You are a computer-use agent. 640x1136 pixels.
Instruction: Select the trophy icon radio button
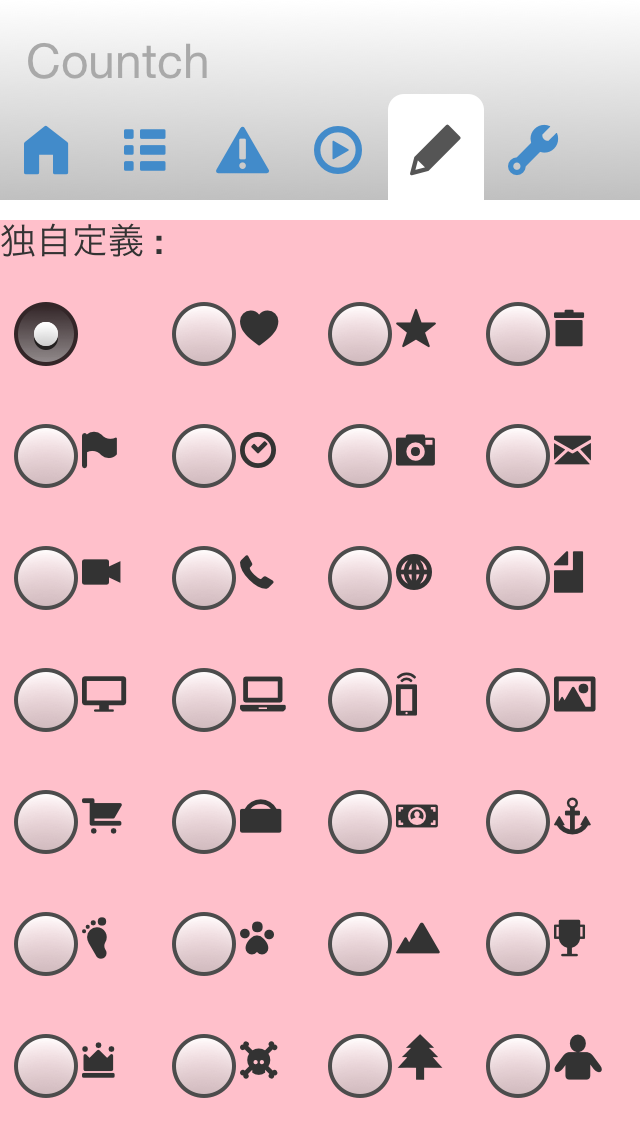[x=518, y=944]
